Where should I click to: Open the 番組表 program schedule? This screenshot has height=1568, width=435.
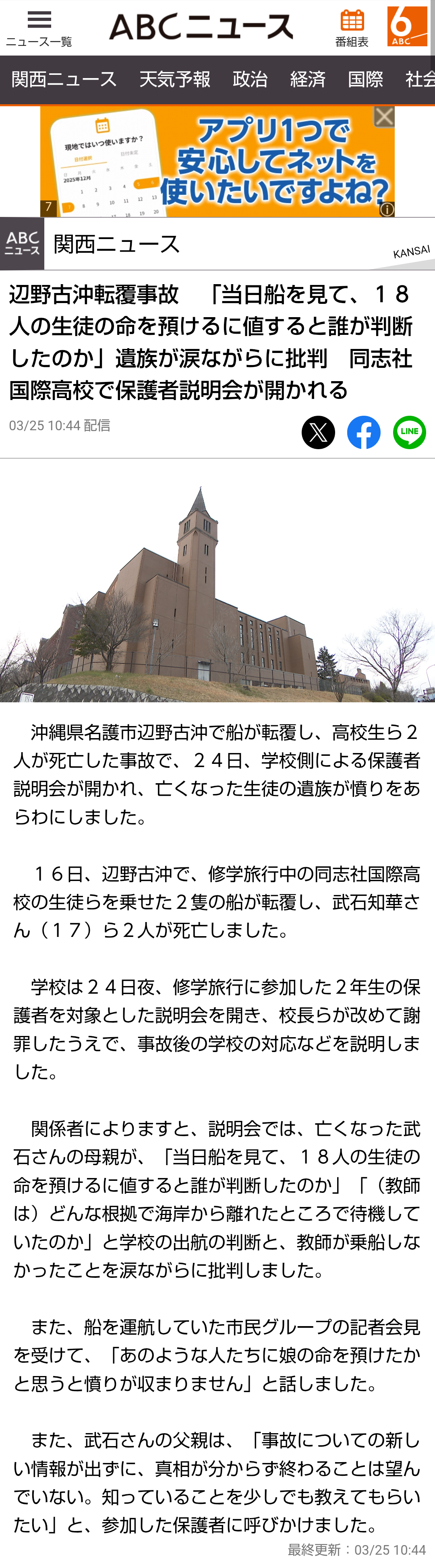352,27
